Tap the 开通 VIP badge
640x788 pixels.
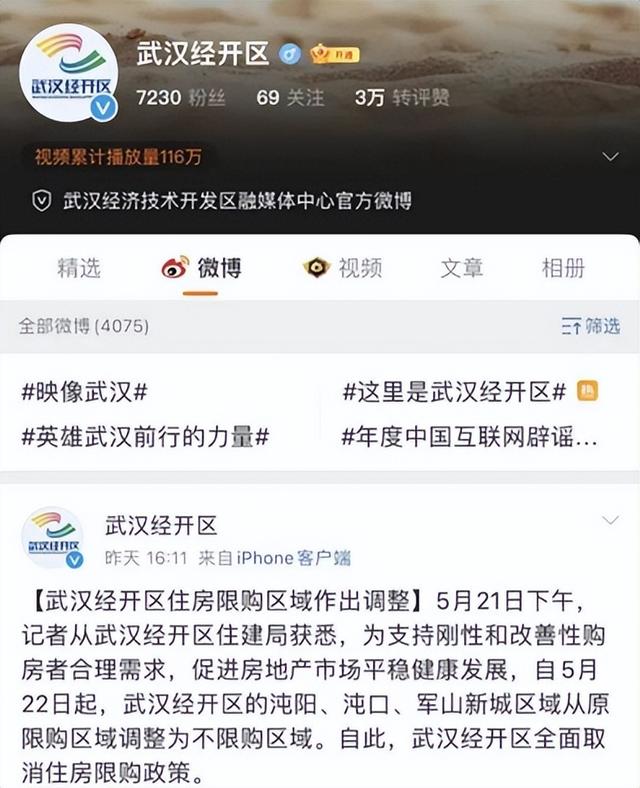coord(334,54)
